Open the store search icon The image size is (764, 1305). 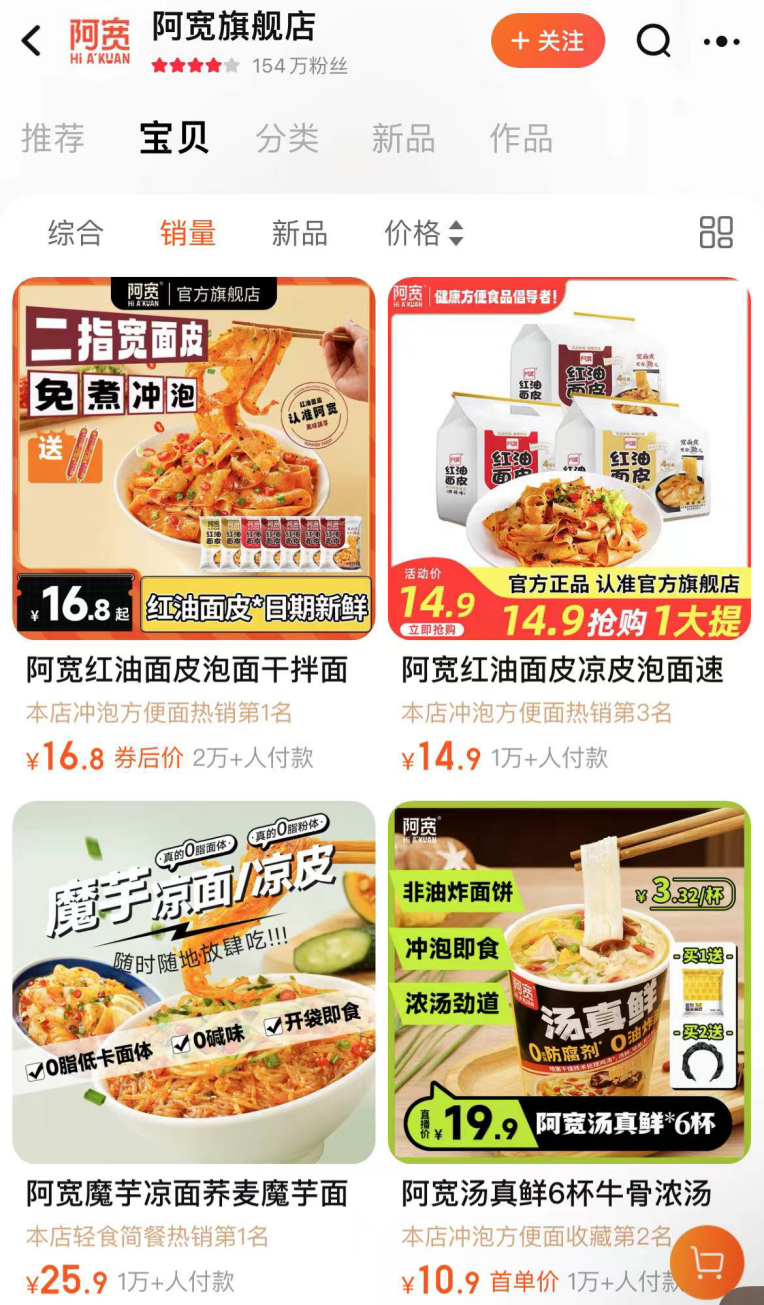[653, 41]
